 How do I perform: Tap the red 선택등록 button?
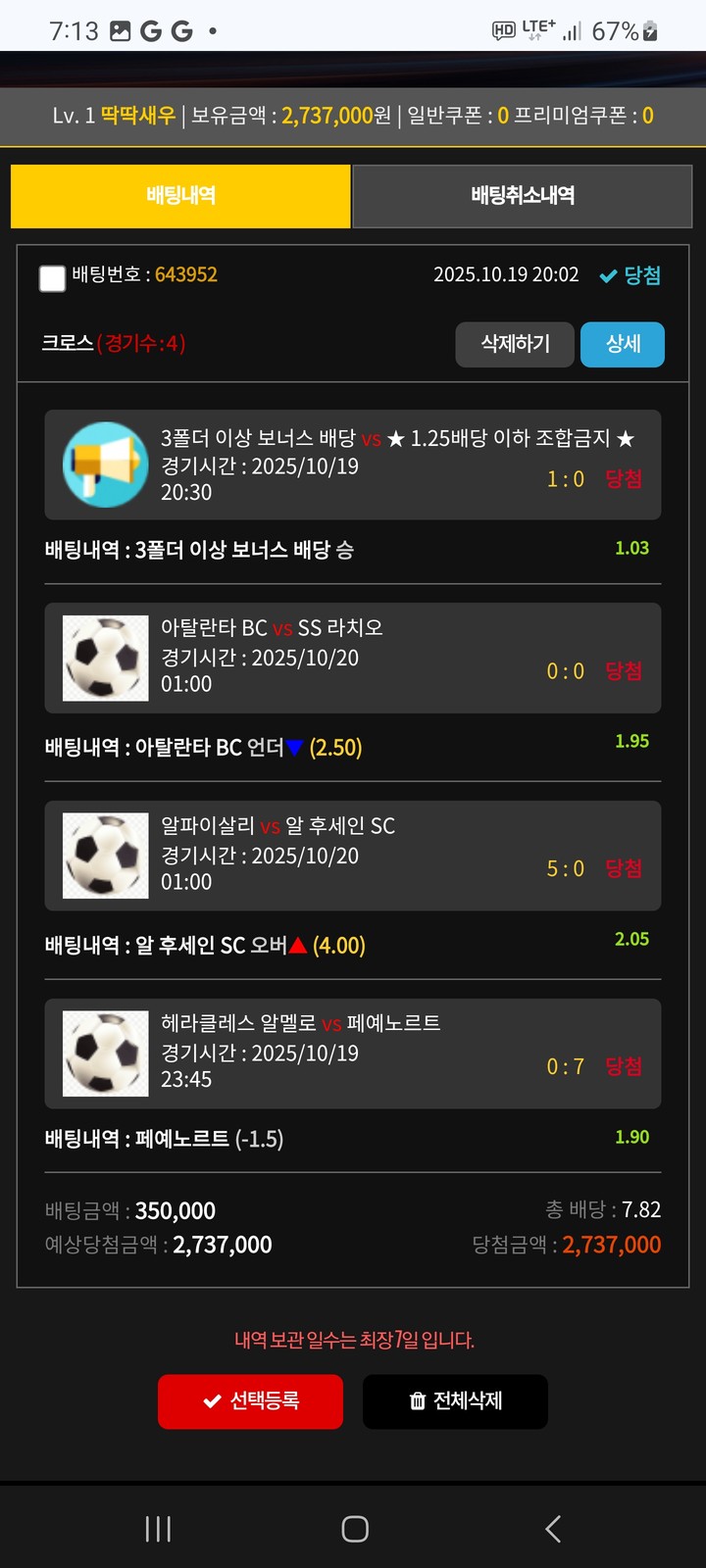tap(250, 1401)
